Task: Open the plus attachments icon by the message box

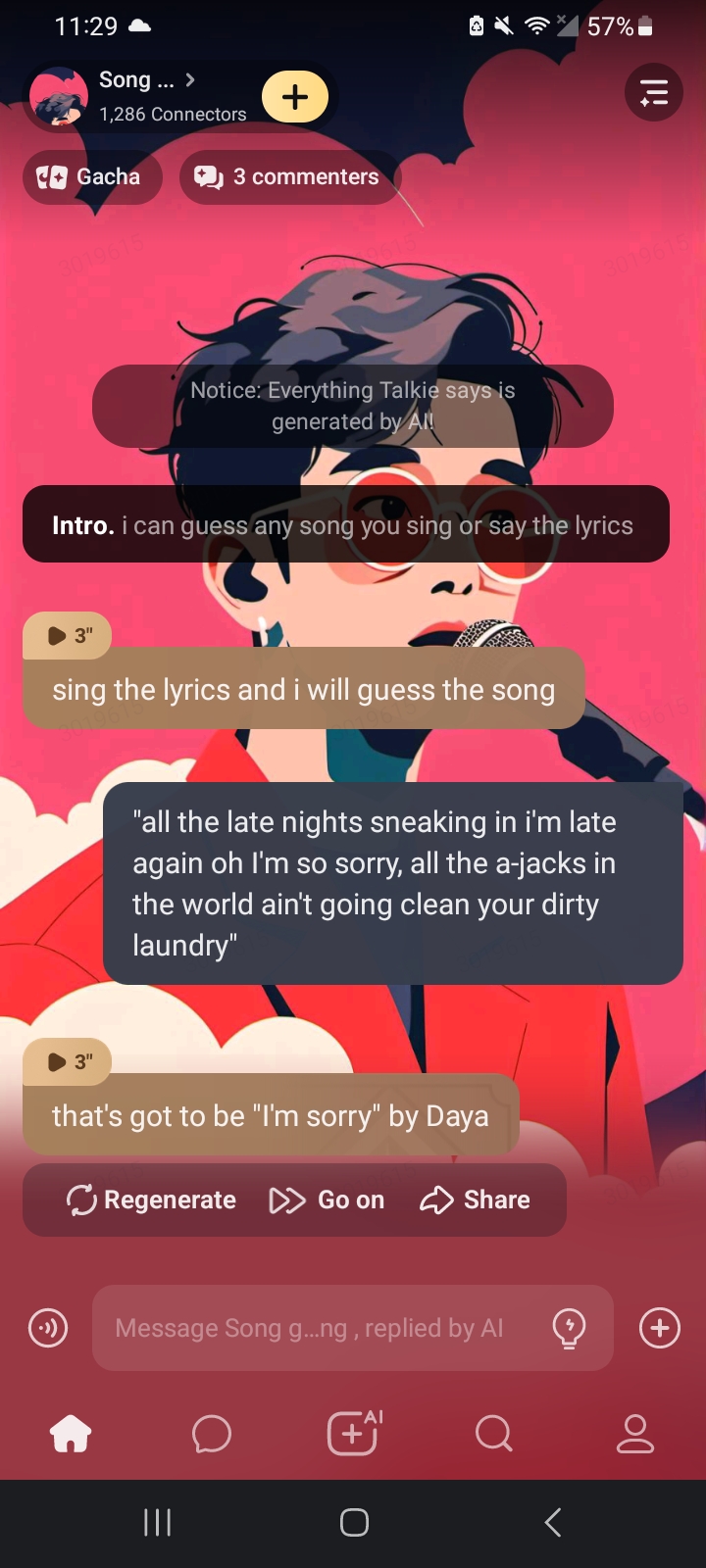Action: tap(660, 1328)
